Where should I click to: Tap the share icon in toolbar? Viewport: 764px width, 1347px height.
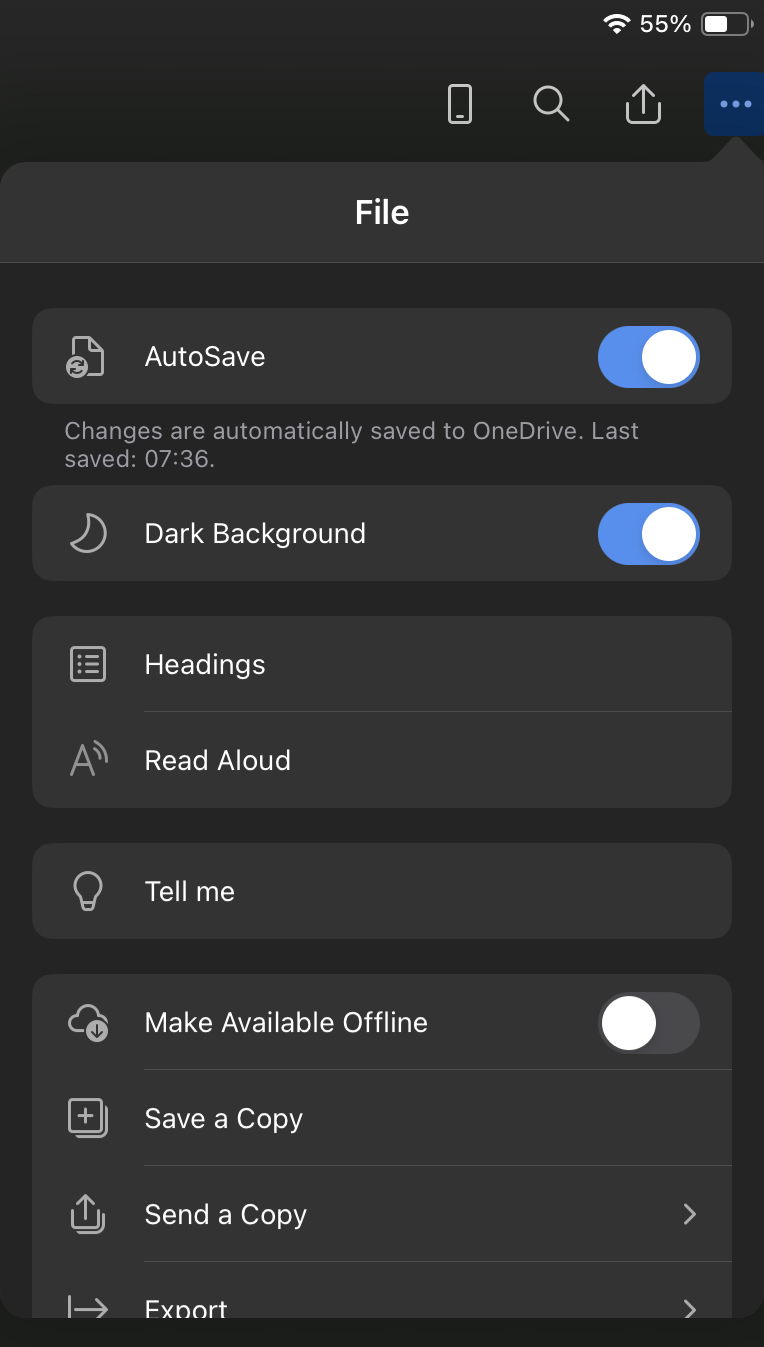click(x=643, y=104)
